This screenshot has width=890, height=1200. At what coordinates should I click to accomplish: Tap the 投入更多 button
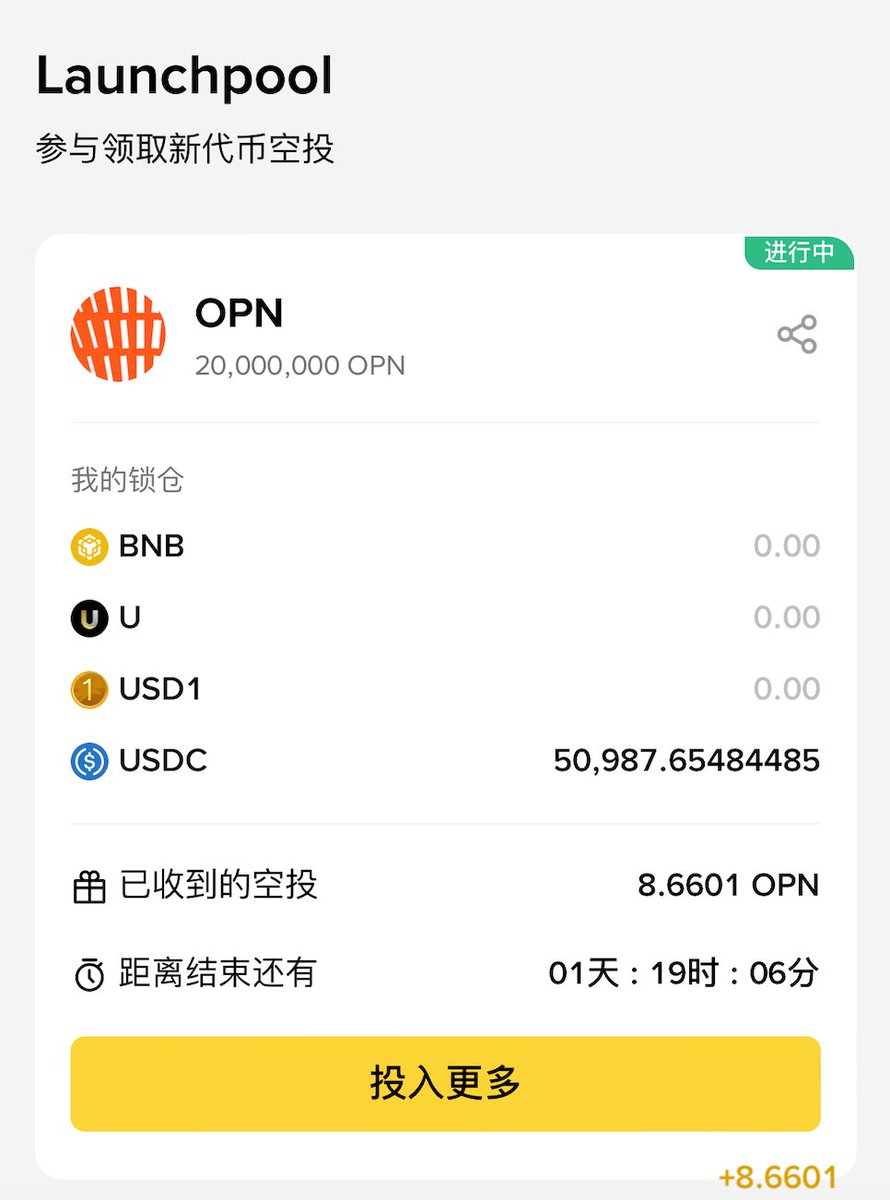click(x=445, y=1083)
